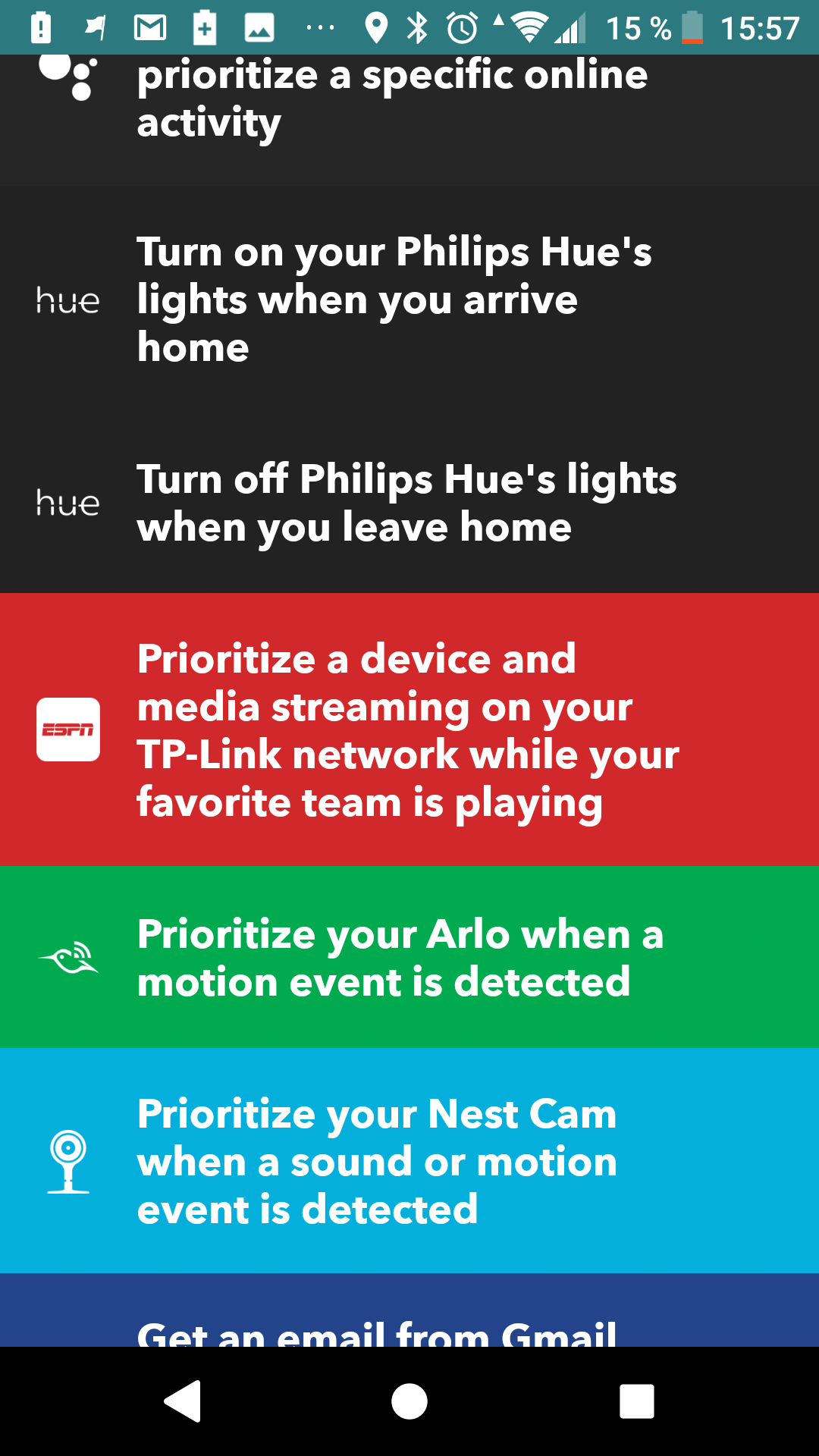This screenshot has height=1456, width=819.
Task: Tap the system home button
Action: 409,1401
